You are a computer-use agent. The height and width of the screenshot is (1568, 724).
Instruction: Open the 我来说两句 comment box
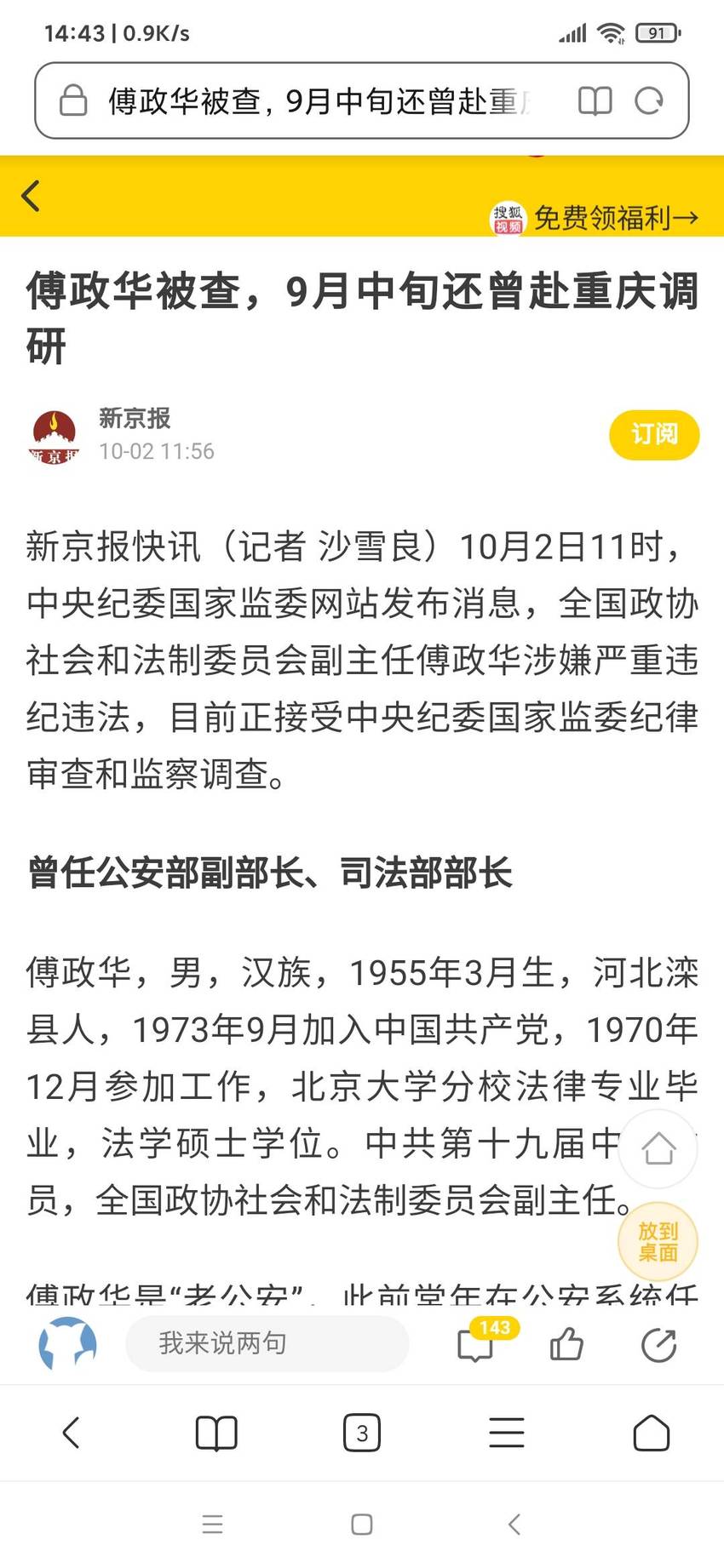click(267, 1343)
